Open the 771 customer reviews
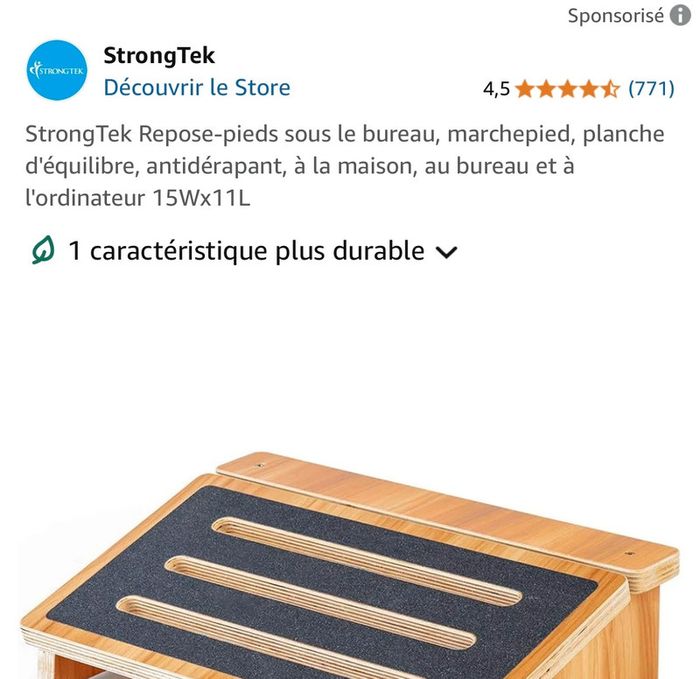 click(651, 88)
